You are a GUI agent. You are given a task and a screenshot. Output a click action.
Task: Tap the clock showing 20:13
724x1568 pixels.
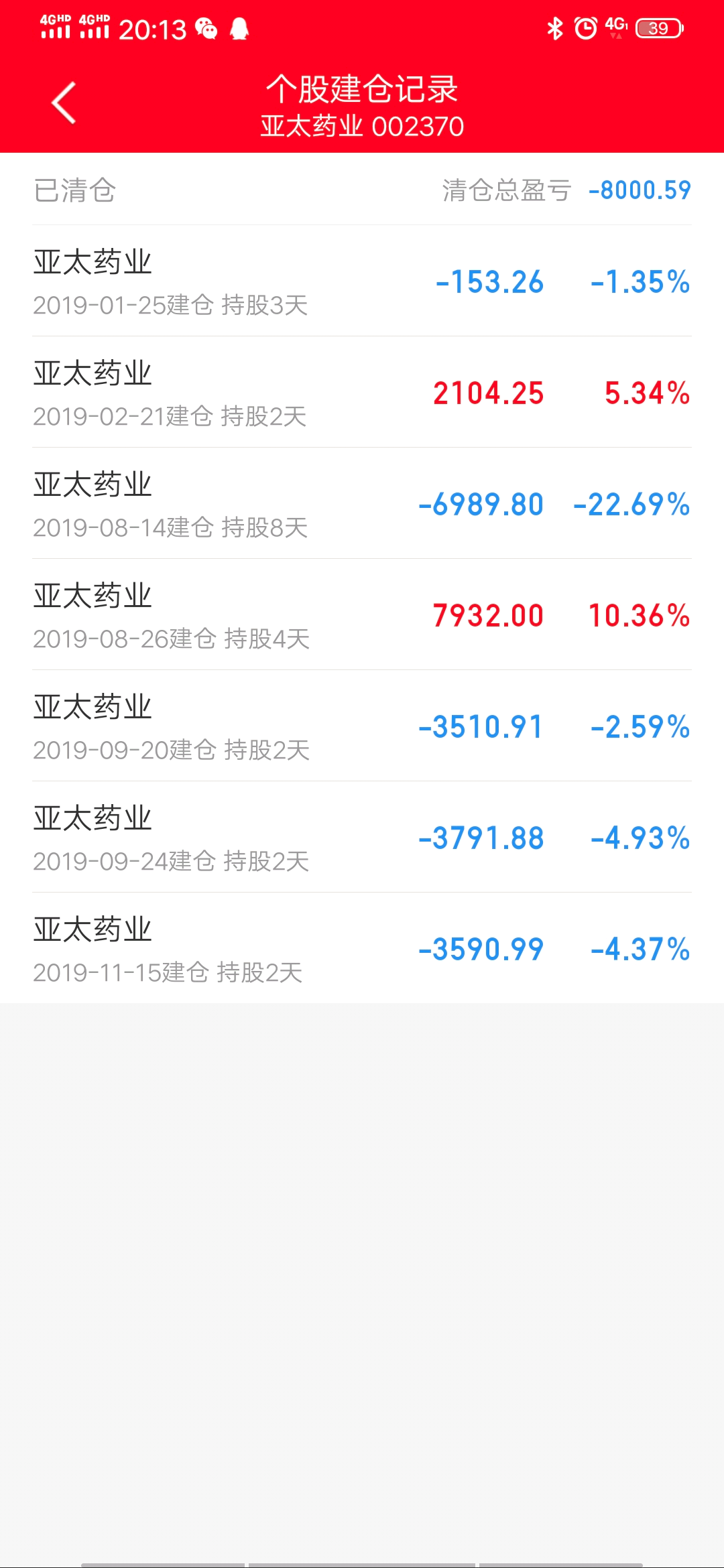(x=153, y=29)
